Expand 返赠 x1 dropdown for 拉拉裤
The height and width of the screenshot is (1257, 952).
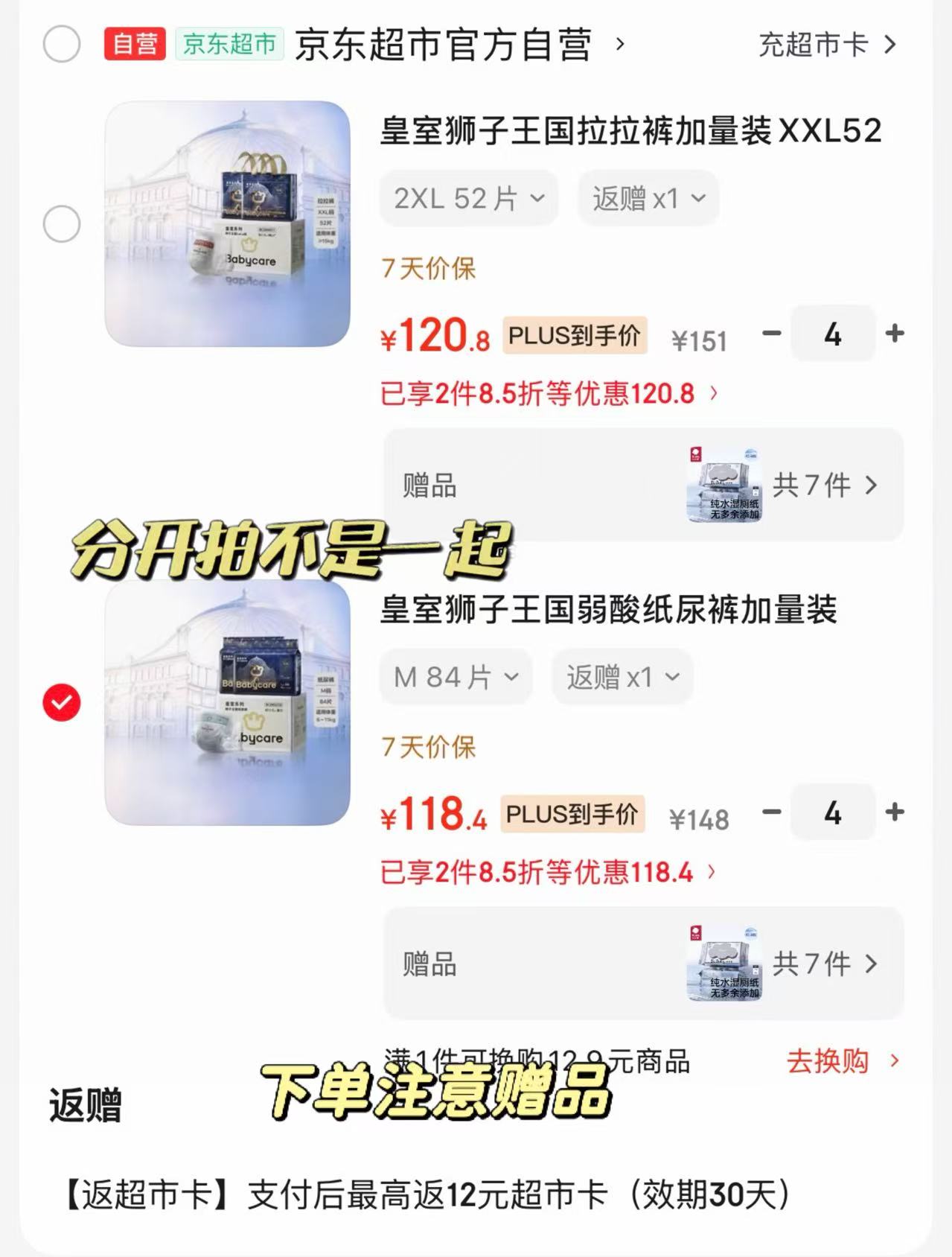pos(648,198)
